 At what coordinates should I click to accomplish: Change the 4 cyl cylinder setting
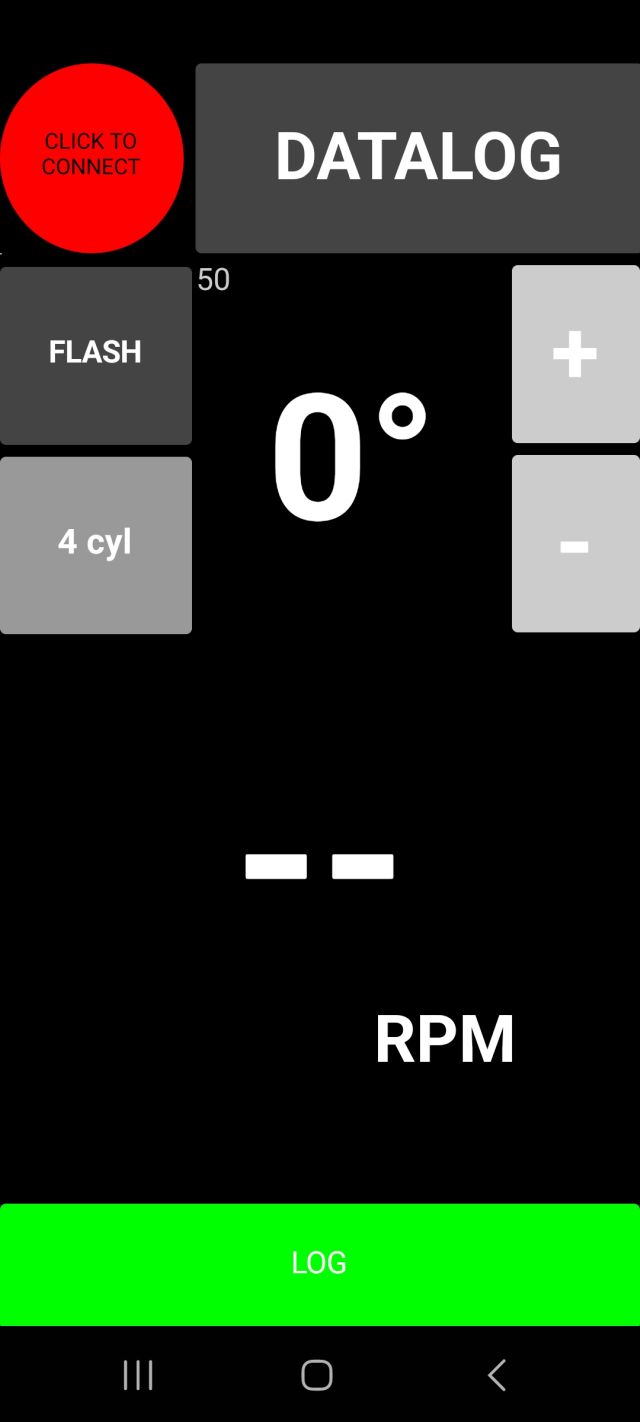[x=95, y=544]
